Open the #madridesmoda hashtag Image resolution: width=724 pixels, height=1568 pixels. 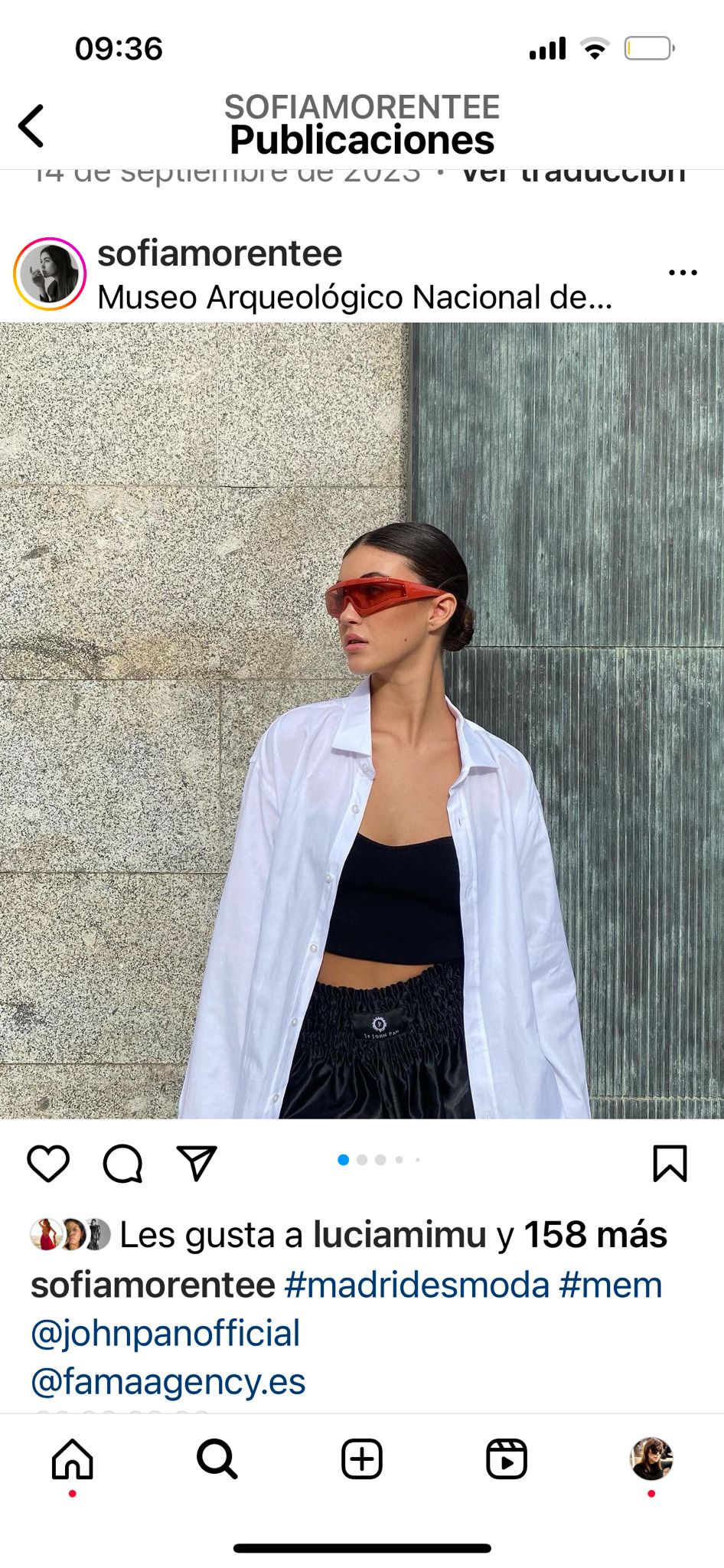coord(416,1285)
